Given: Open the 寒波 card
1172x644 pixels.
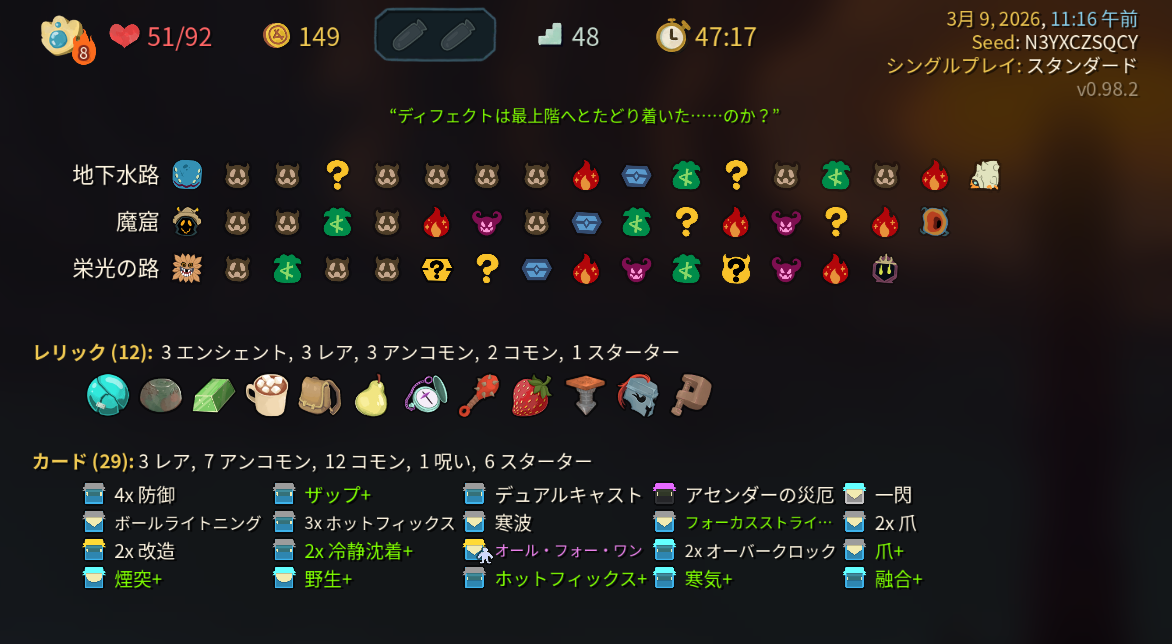Looking at the screenshot, I should pyautogui.click(x=513, y=523).
